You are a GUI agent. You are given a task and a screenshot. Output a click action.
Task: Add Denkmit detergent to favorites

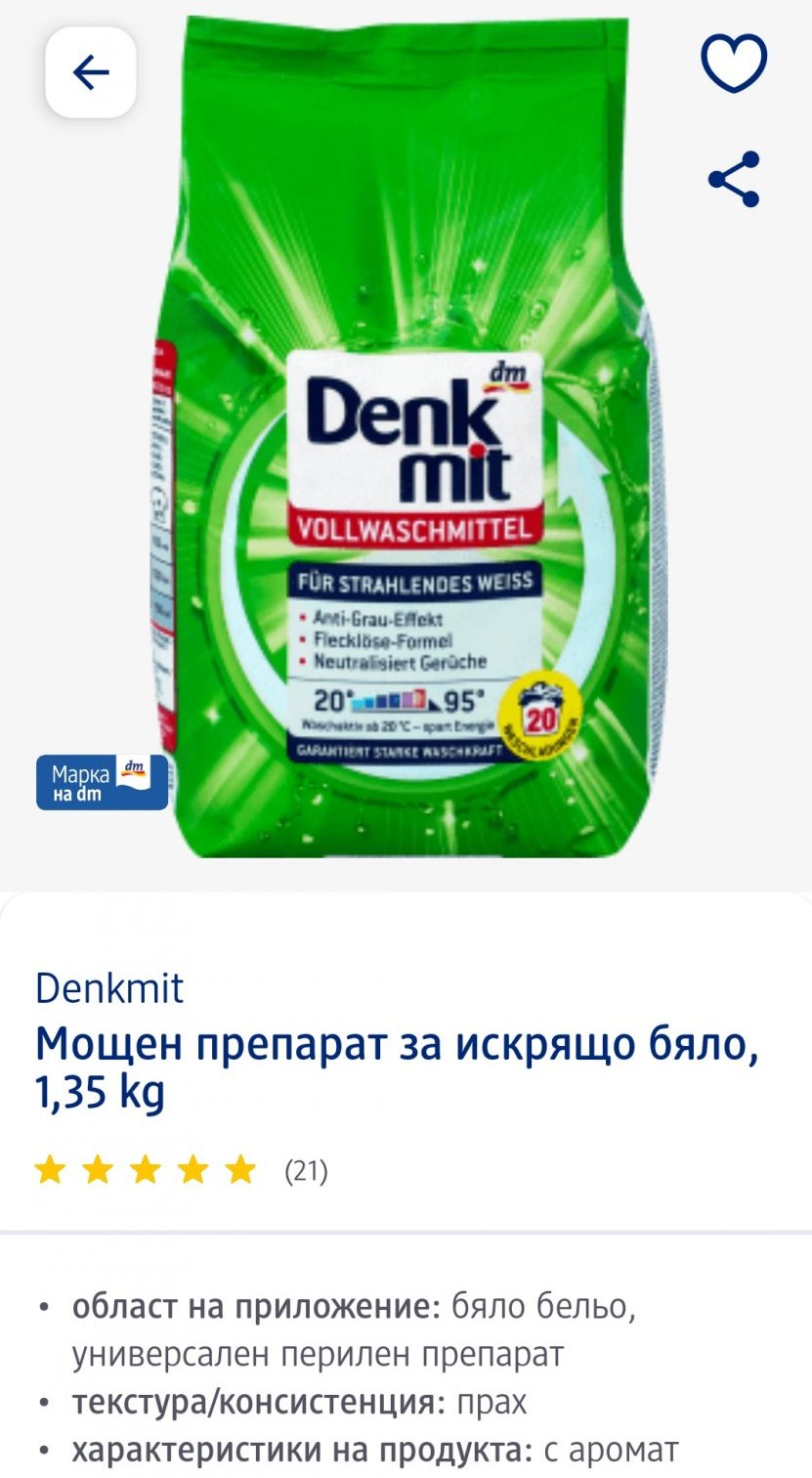(734, 63)
